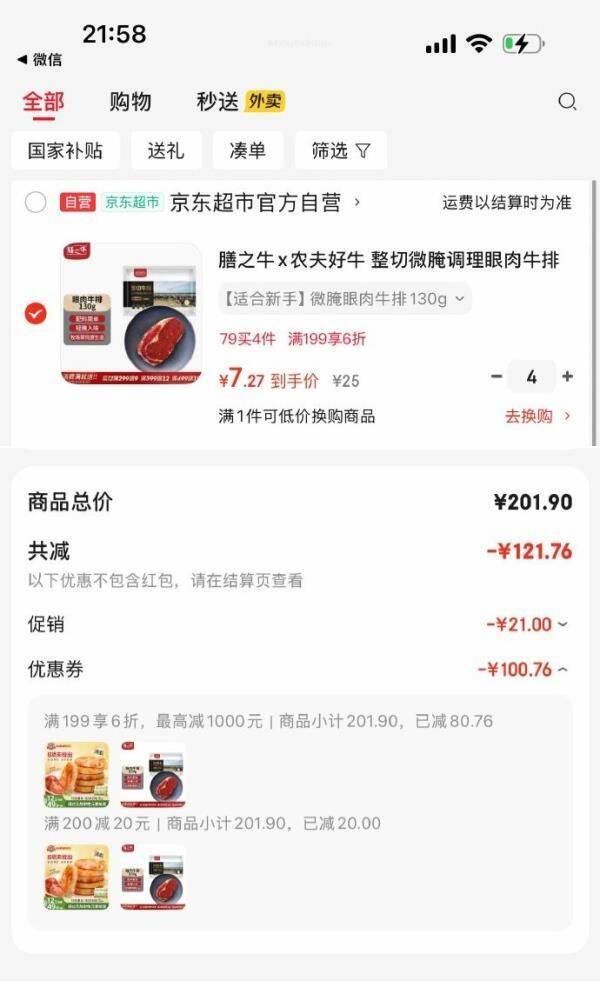Viewport: 600px width, 982px height.
Task: Switch to the 购物 tab
Action: click(130, 101)
